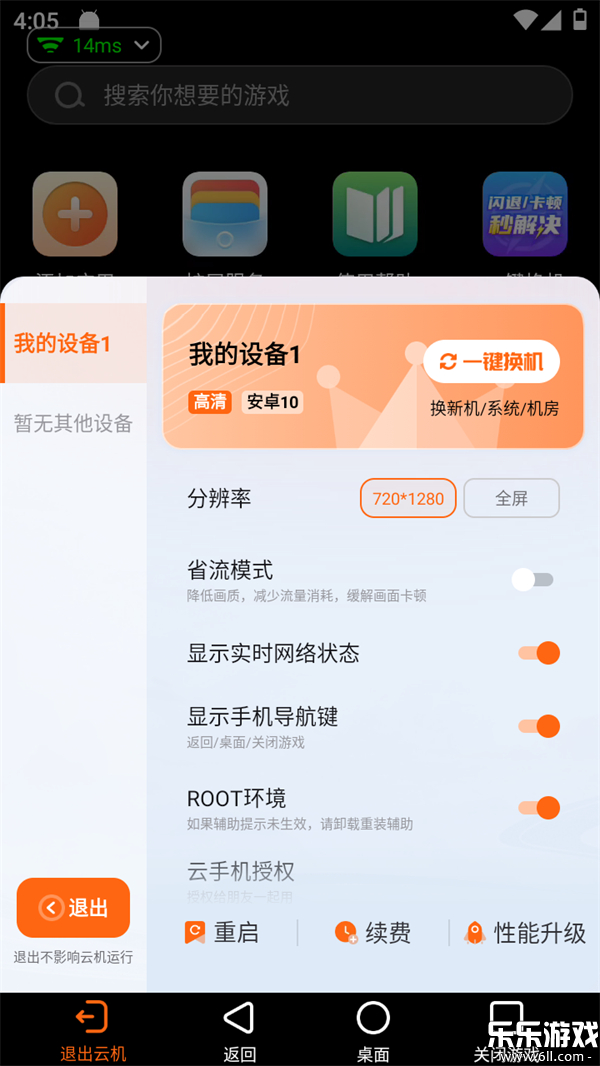Open the game search box
The width and height of the screenshot is (600, 1066).
click(300, 96)
